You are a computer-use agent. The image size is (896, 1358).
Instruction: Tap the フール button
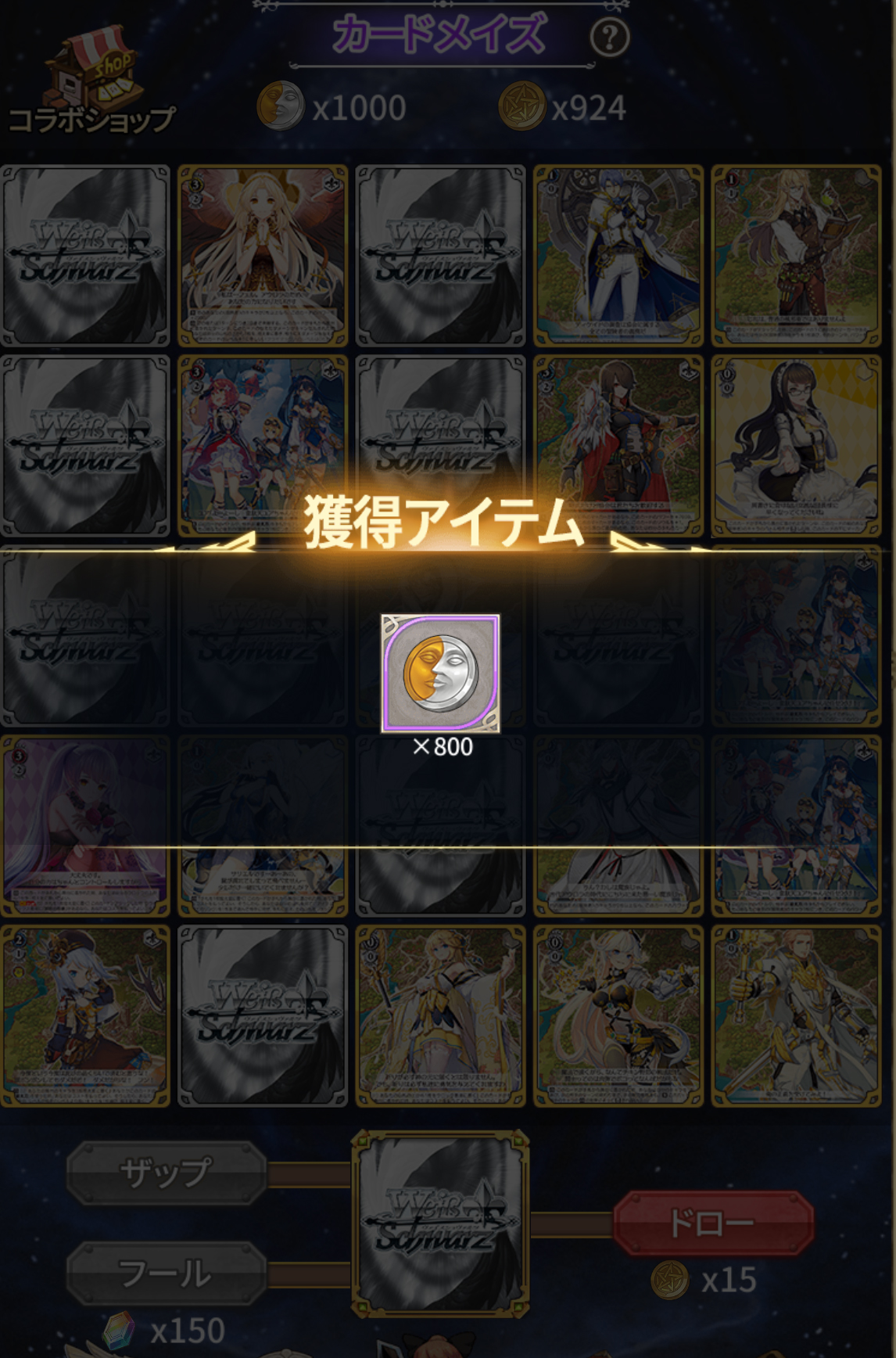tap(166, 1273)
